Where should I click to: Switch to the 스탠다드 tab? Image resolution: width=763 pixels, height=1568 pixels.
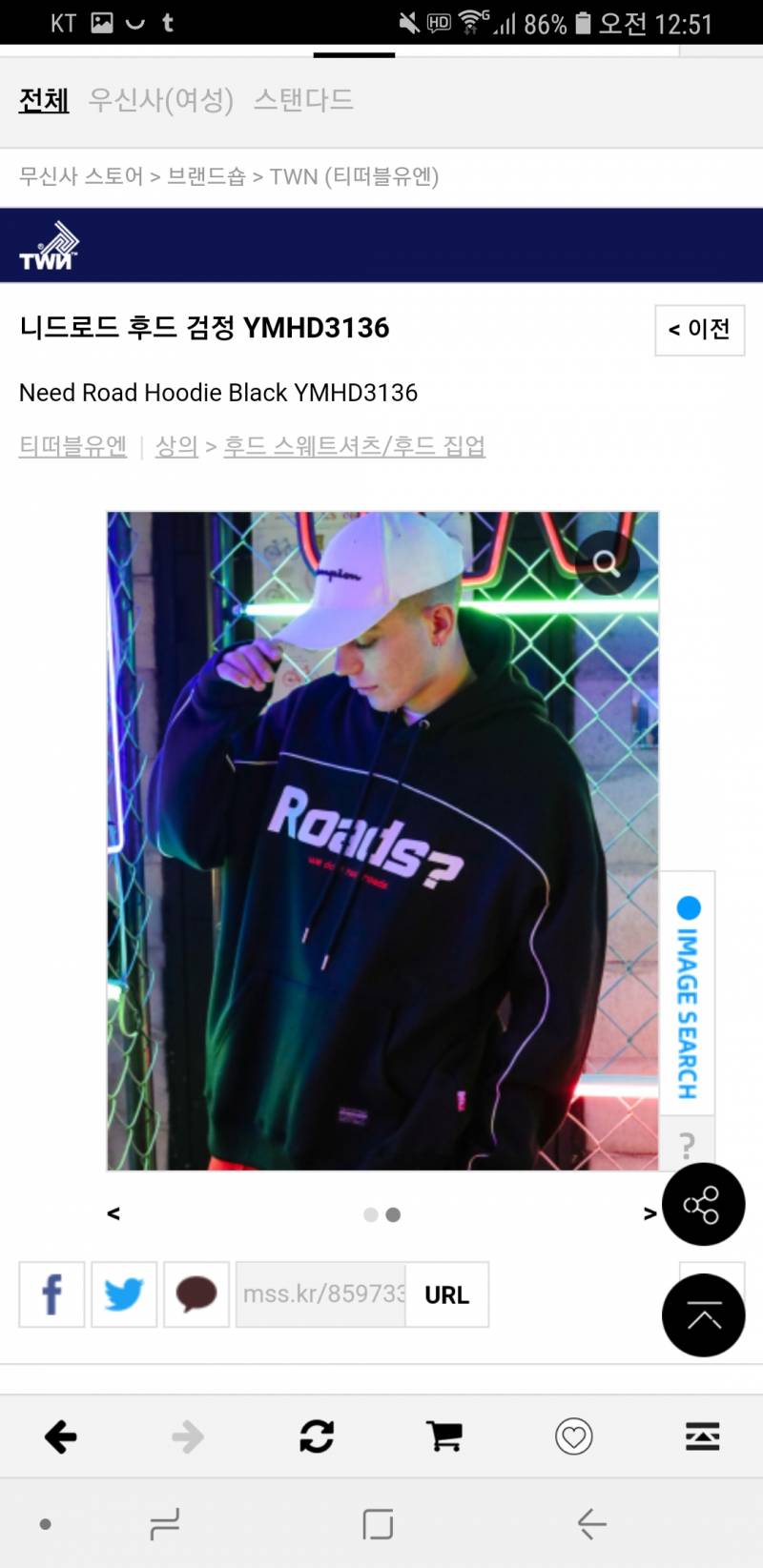pos(303,100)
